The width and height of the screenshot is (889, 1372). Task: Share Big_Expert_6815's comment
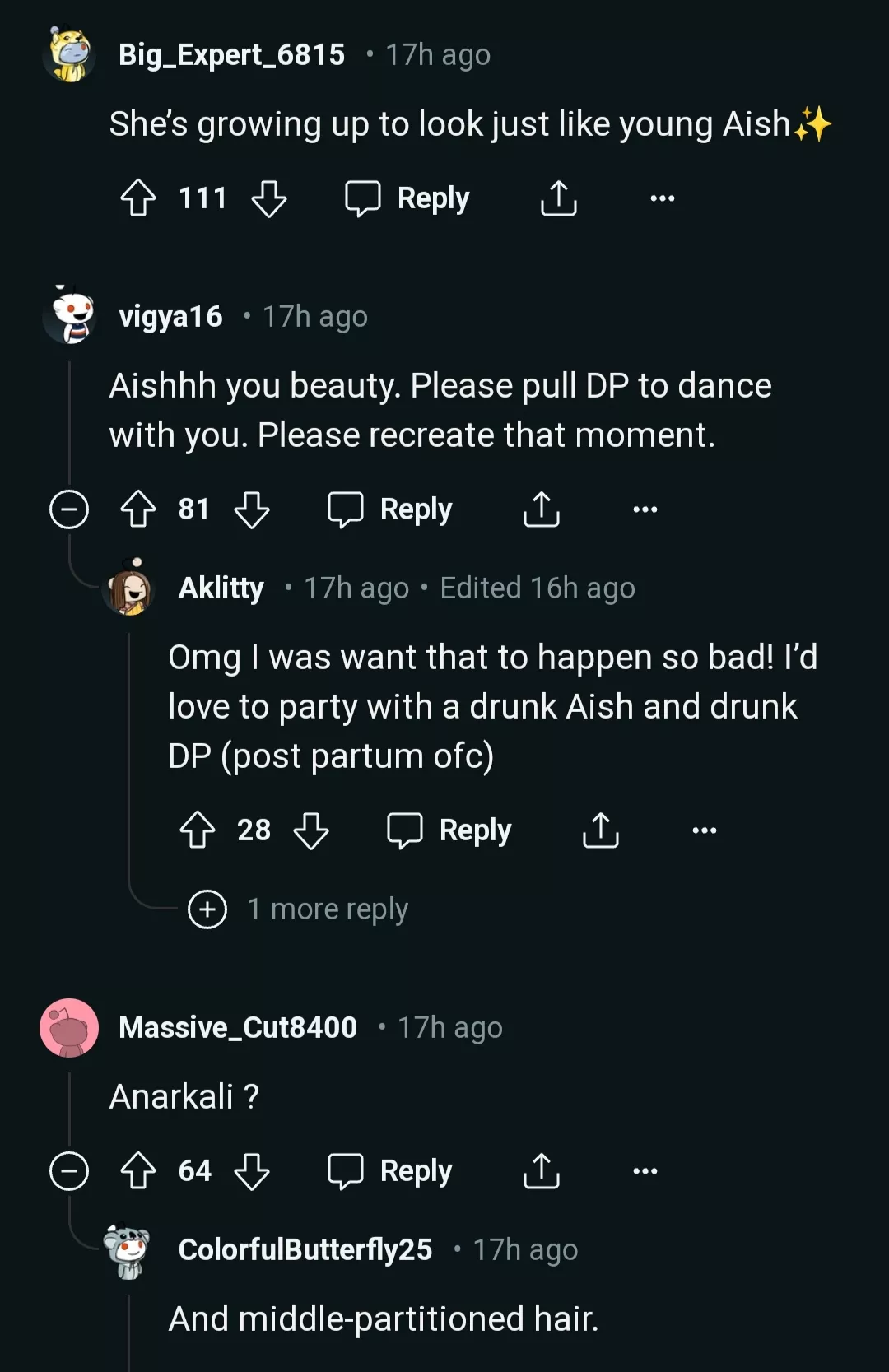[x=558, y=198]
